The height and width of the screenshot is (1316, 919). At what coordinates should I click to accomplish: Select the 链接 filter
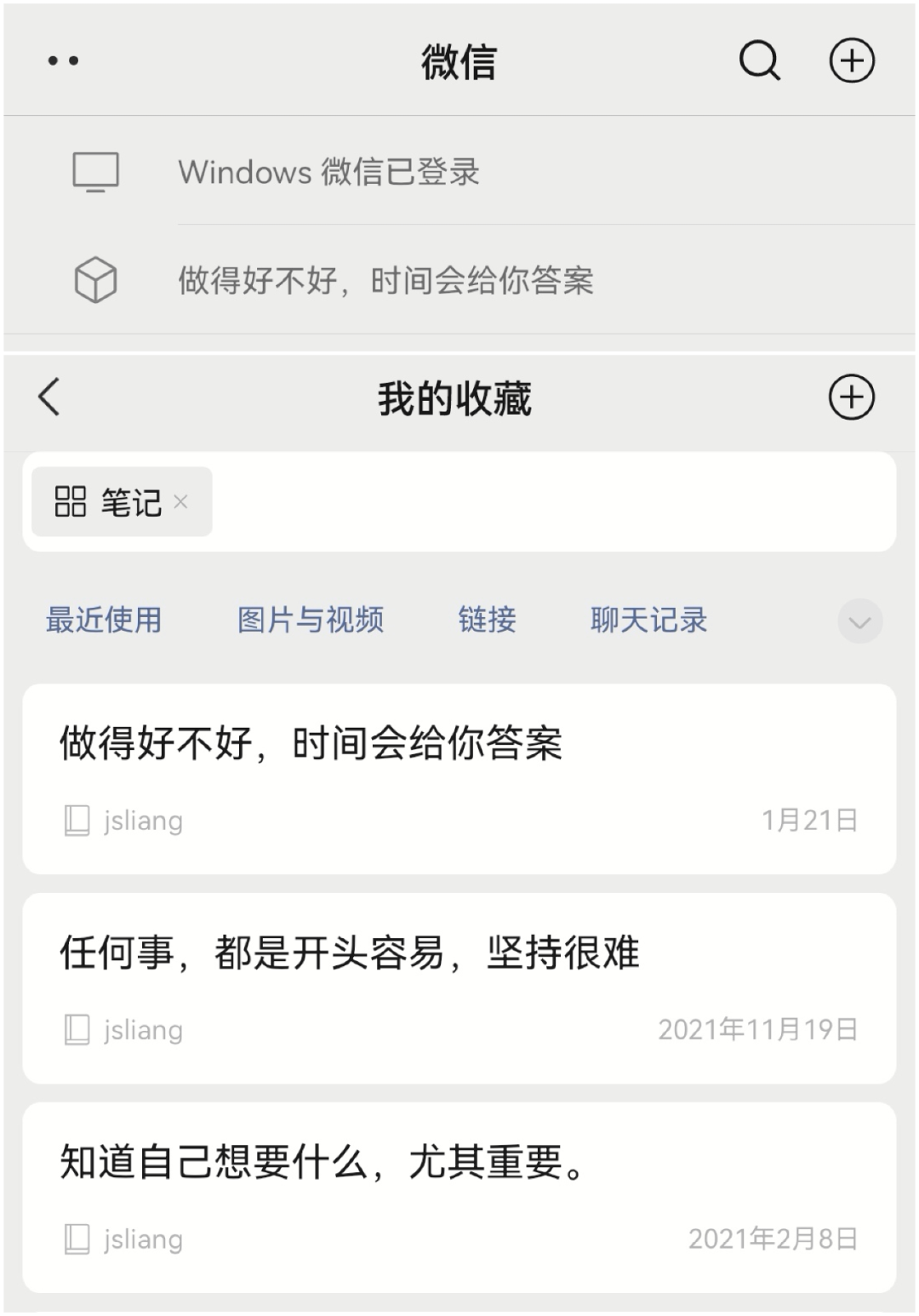tap(488, 620)
